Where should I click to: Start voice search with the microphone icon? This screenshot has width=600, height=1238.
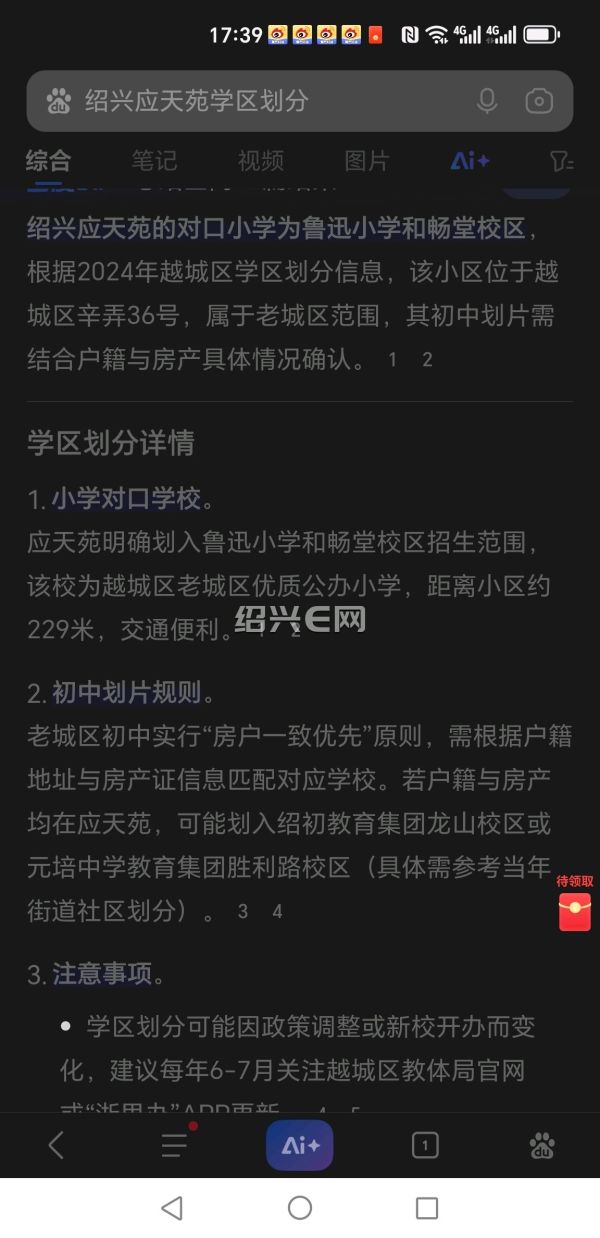pos(487,101)
